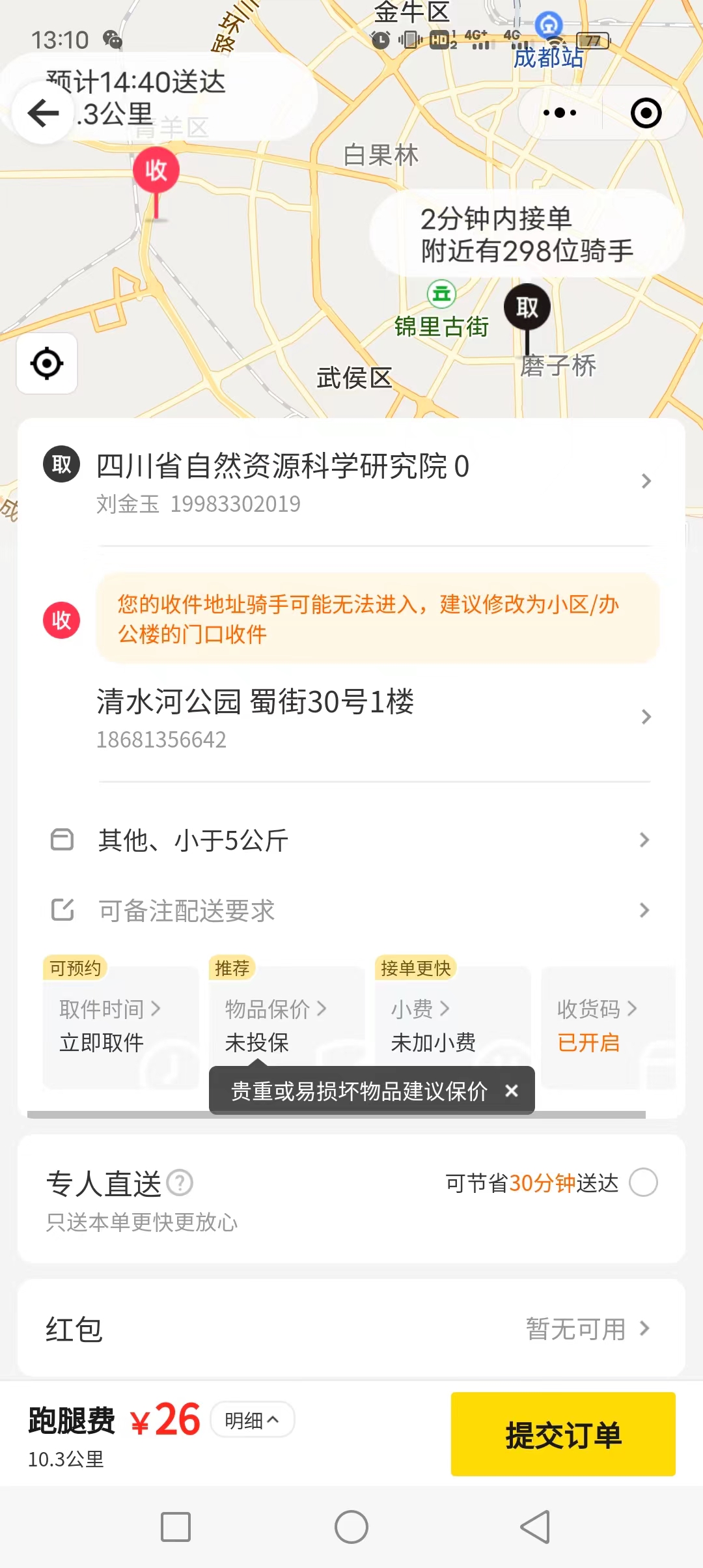Go to home via system navigation
The image size is (703, 1568).
coord(351,1527)
